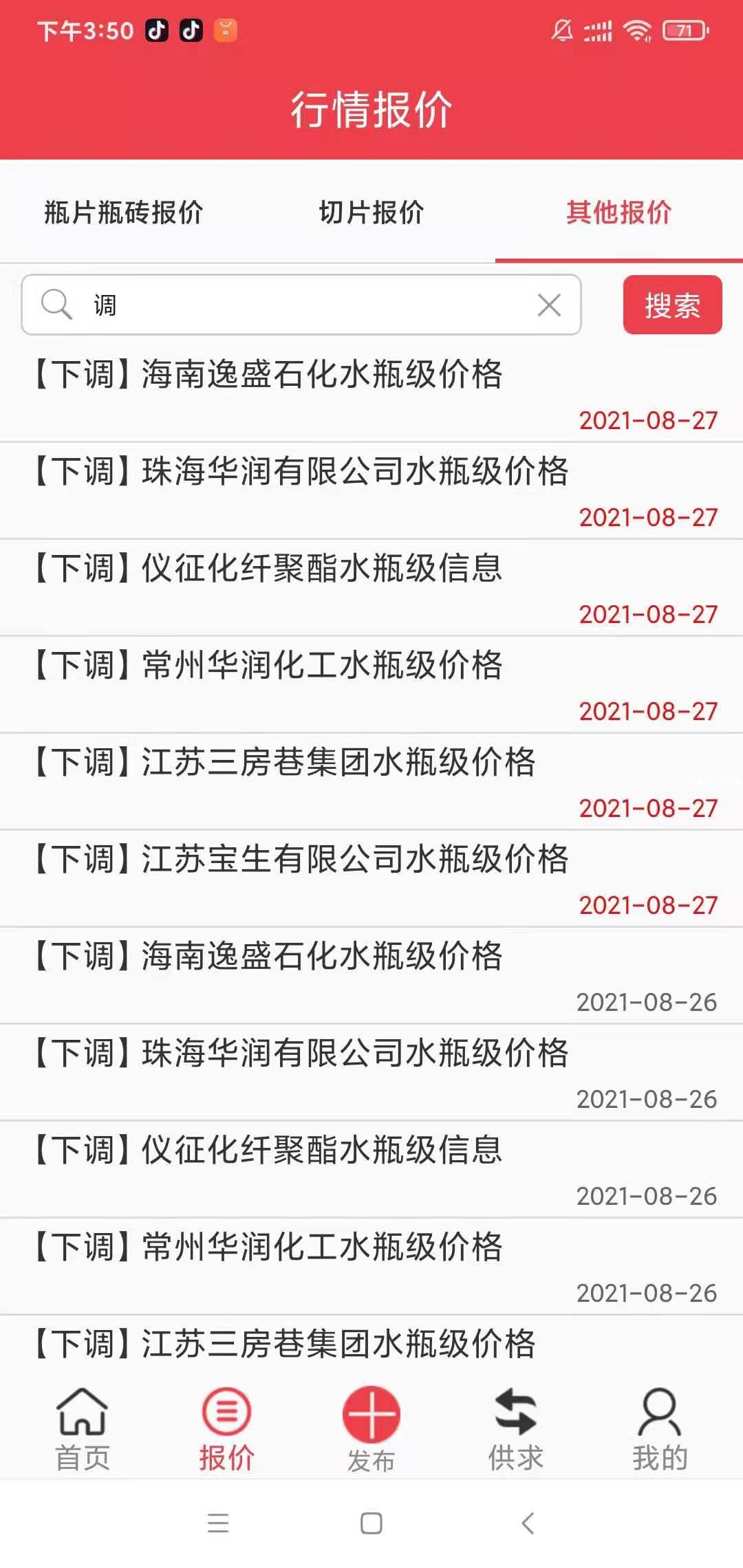Open the 供求 tab
Image resolution: width=743 pixels, height=1568 pixels.
[x=515, y=1428]
